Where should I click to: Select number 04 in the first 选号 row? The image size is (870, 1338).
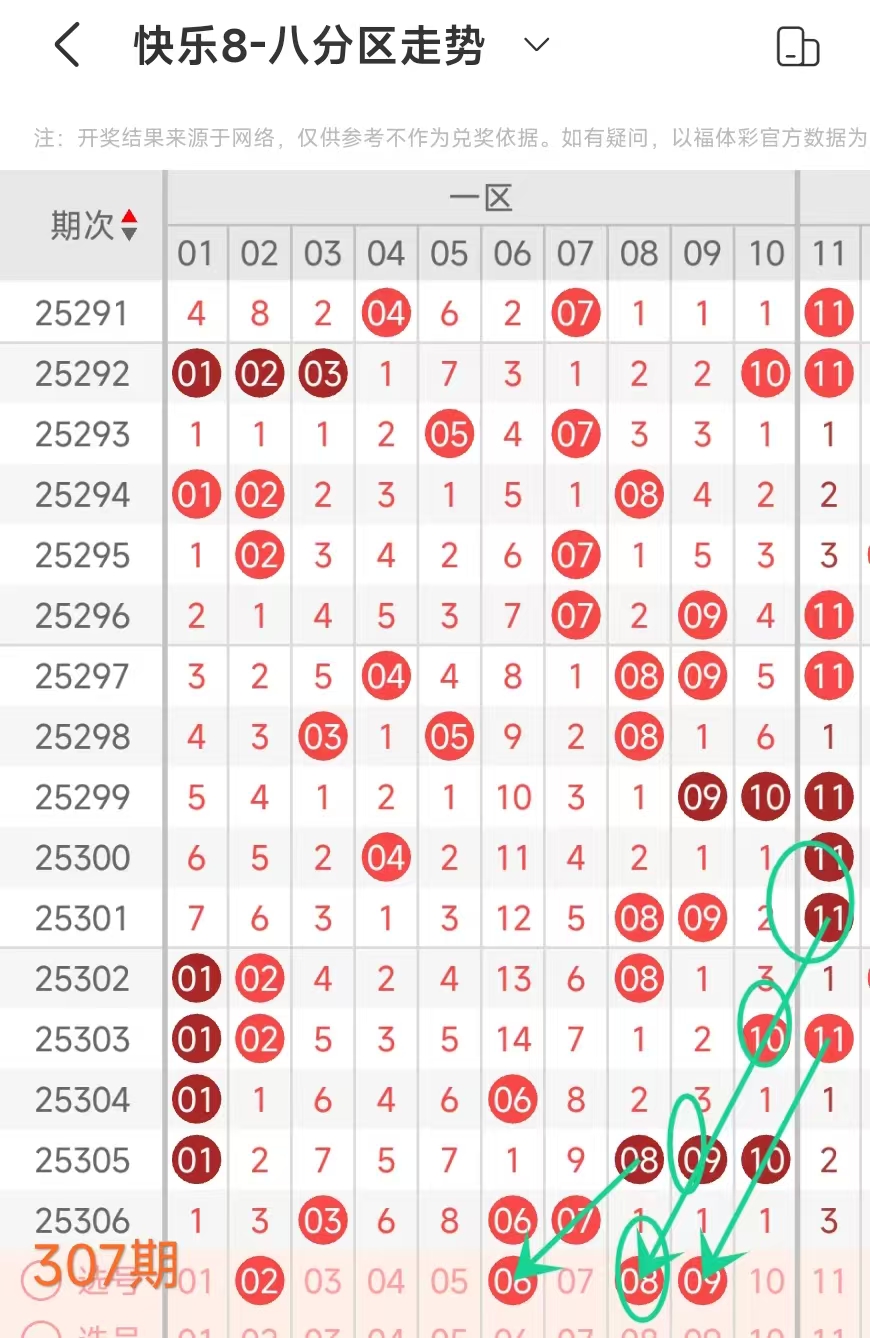[386, 1281]
